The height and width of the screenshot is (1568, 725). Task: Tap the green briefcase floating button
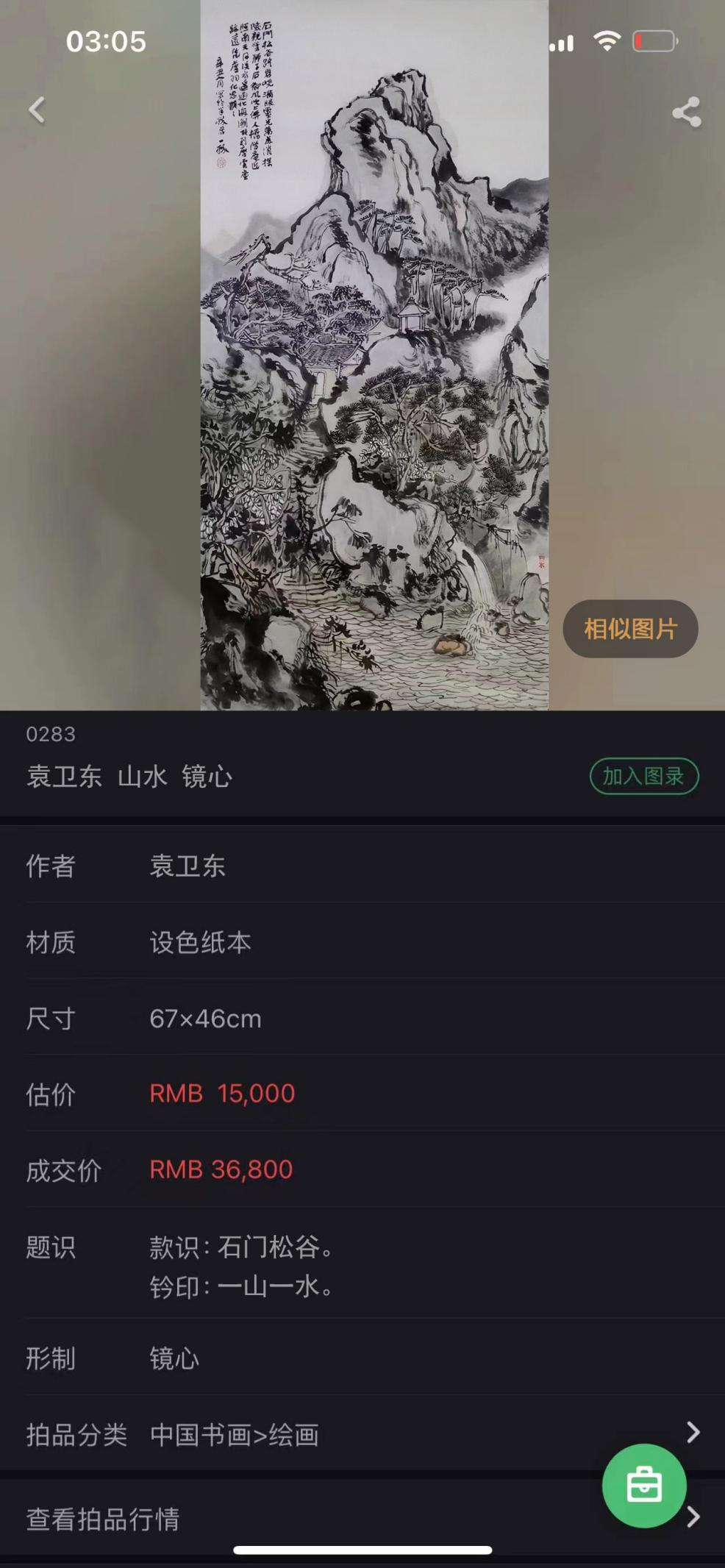click(644, 1486)
